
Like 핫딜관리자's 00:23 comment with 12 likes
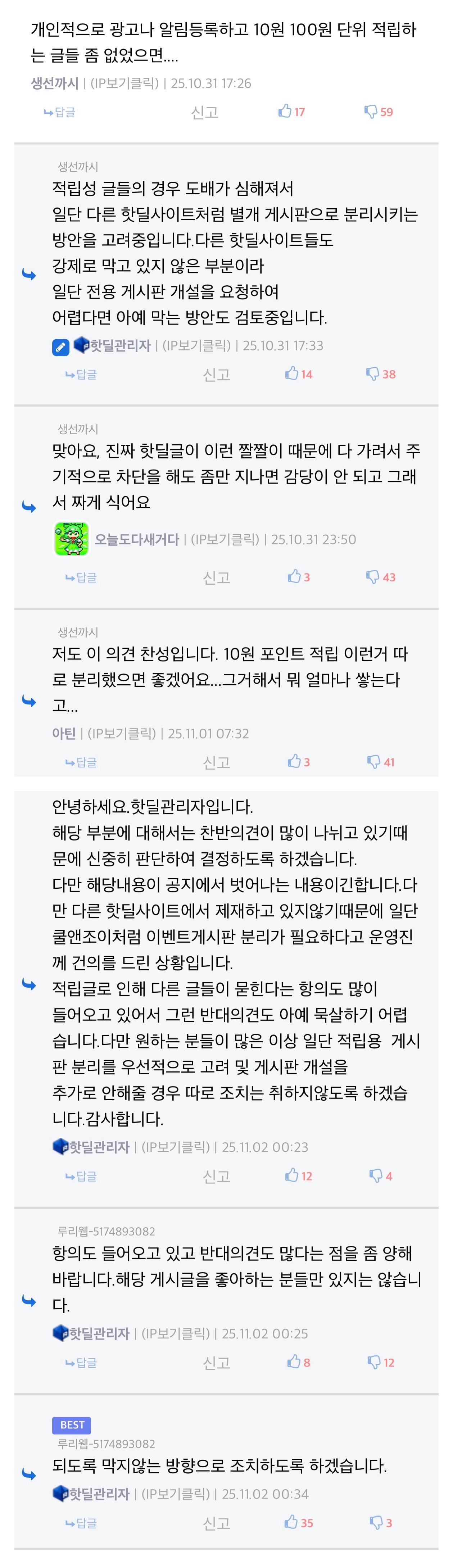tap(298, 1176)
